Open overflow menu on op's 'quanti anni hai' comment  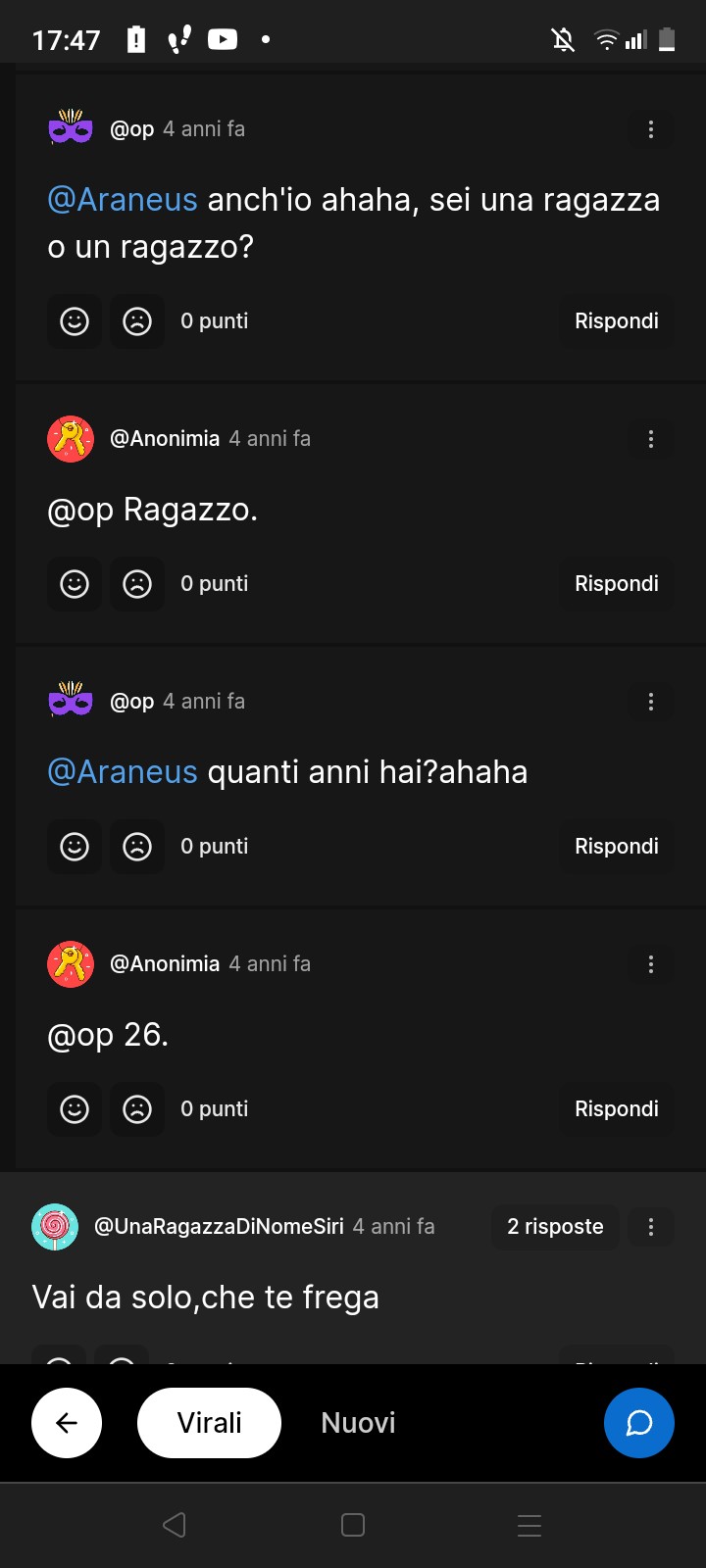650,702
